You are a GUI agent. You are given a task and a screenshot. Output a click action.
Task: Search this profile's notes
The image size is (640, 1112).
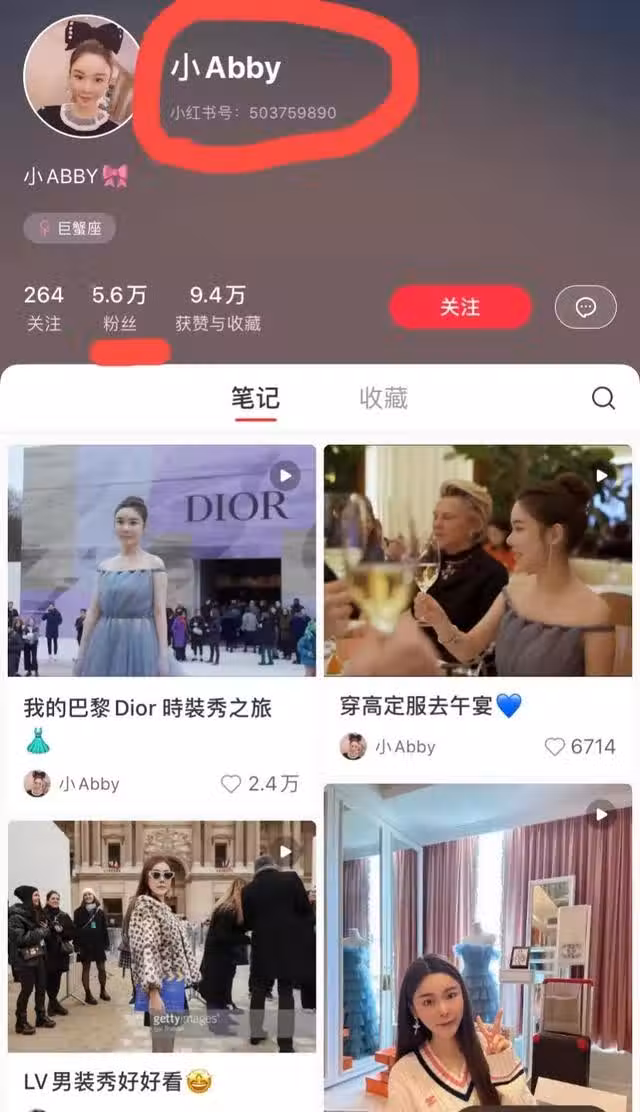pyautogui.click(x=603, y=399)
